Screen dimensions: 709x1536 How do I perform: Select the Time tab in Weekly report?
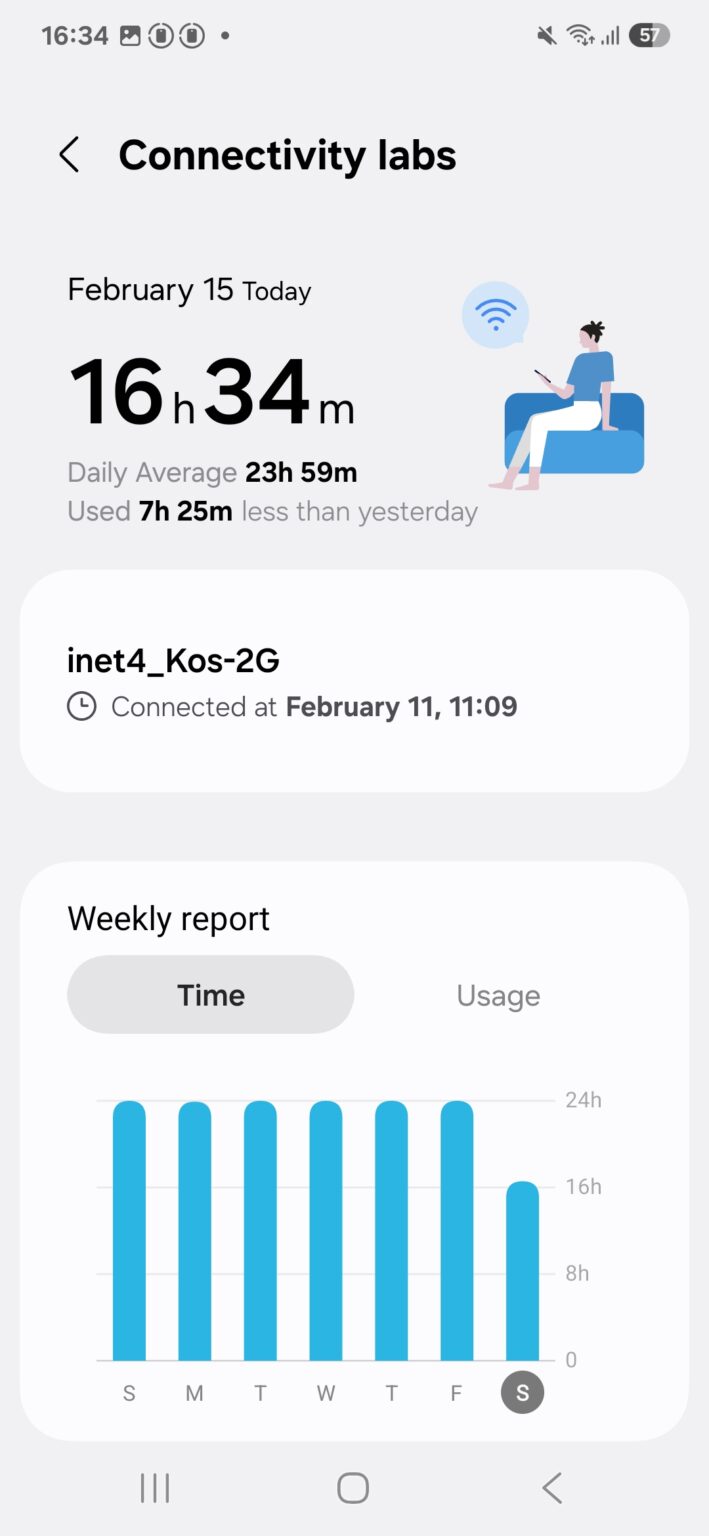click(x=211, y=995)
